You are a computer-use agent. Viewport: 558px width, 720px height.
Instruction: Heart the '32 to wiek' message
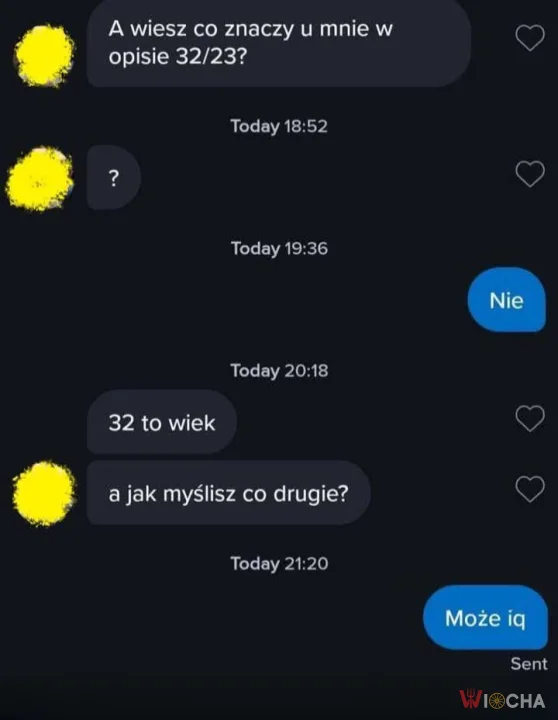[x=530, y=418]
